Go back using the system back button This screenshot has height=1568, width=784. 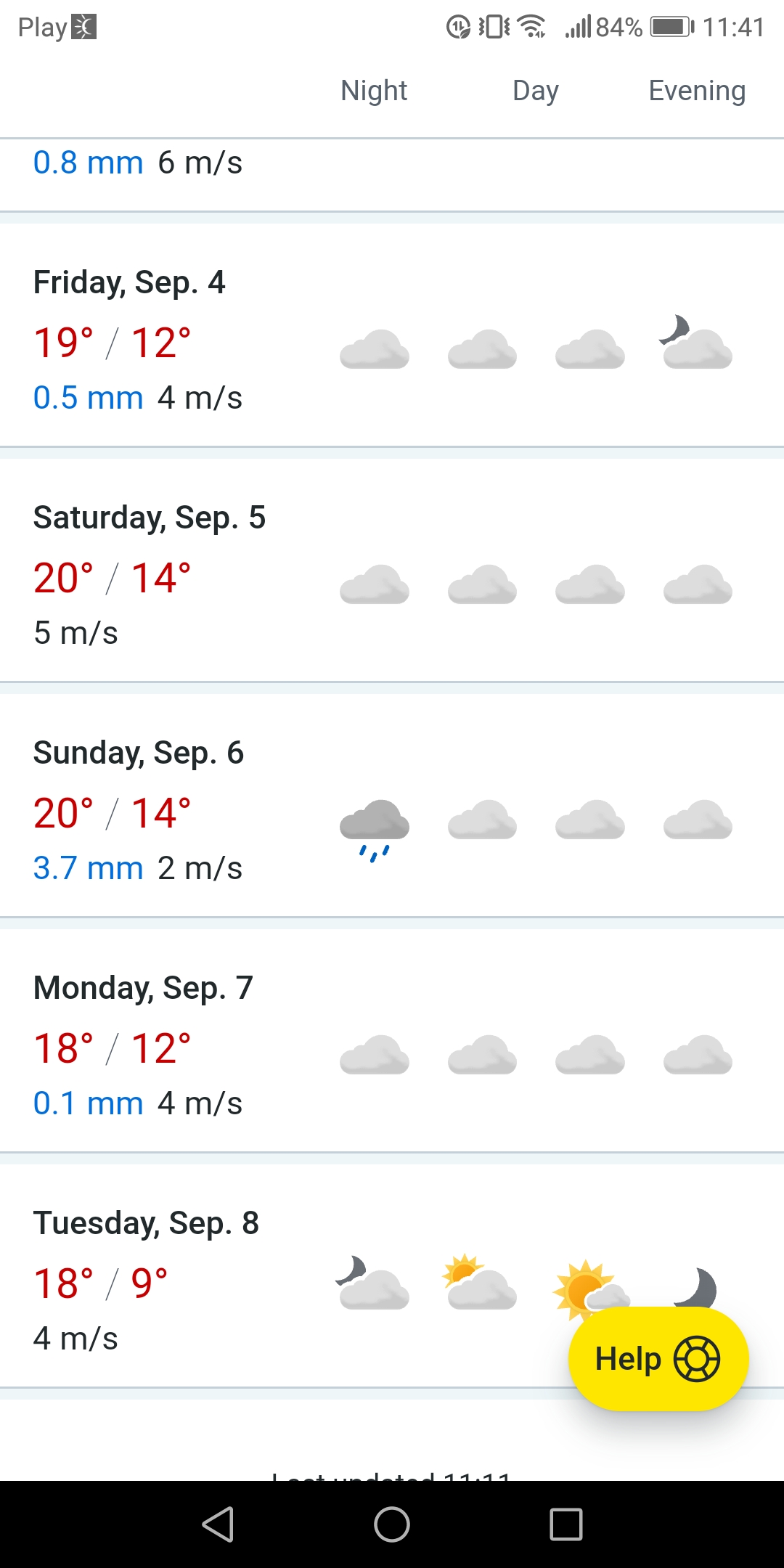[218, 1524]
